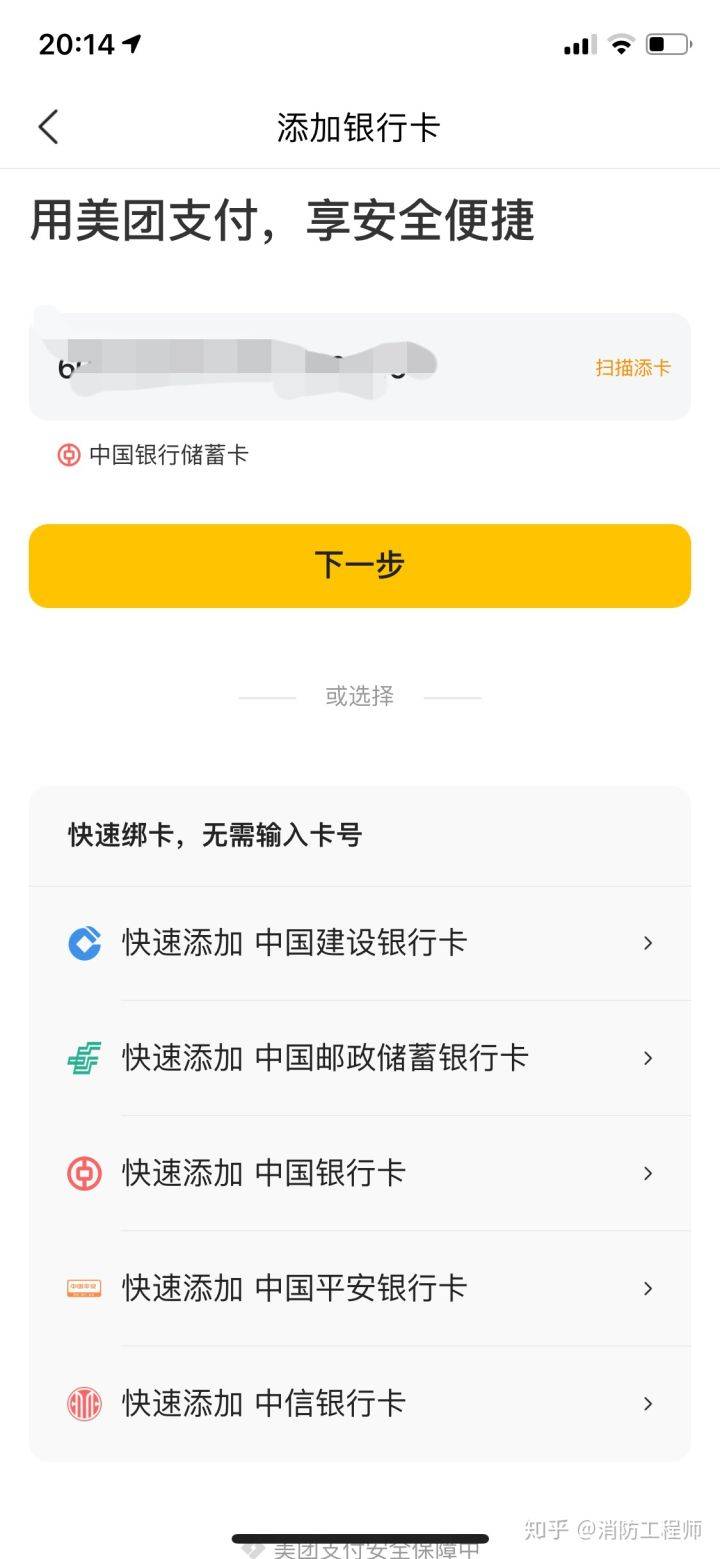Expand the 快速添加 中国邮政储蓄银行卡 row chevron

649,1058
